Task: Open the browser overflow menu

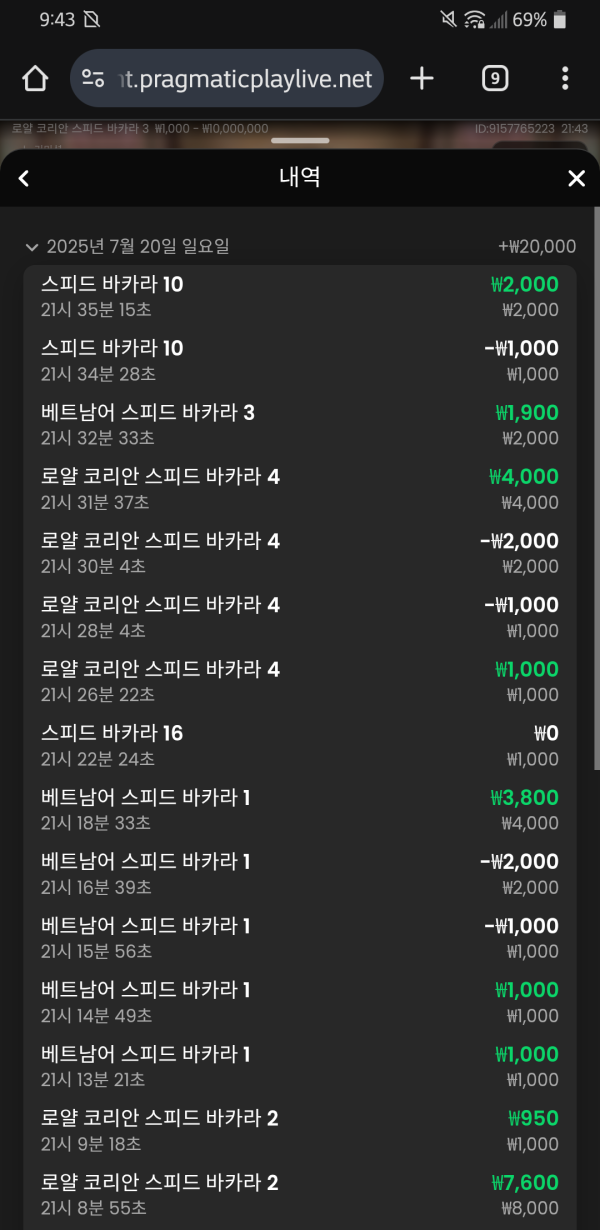Action: [565, 78]
